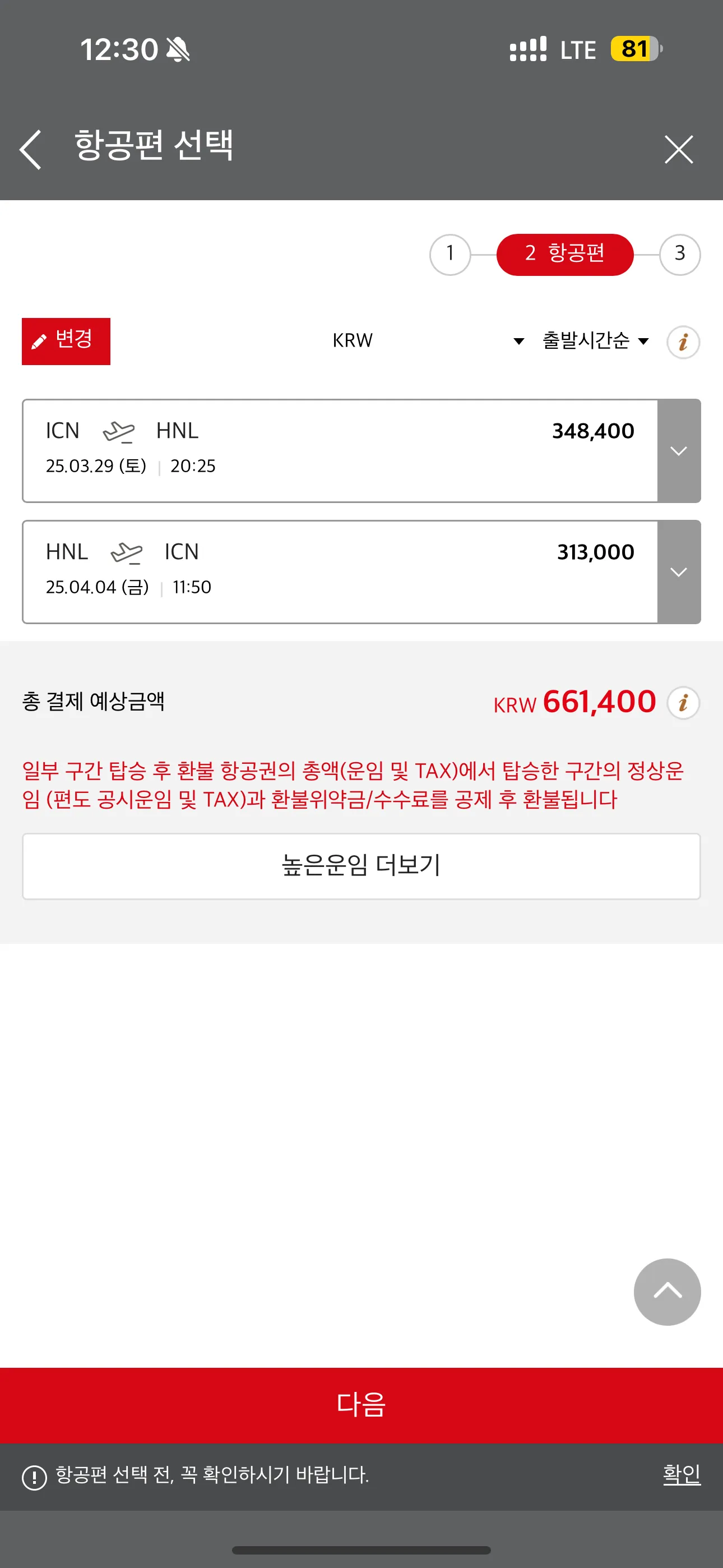Tap the red 변경 edit button
The width and height of the screenshot is (723, 1568).
point(66,341)
